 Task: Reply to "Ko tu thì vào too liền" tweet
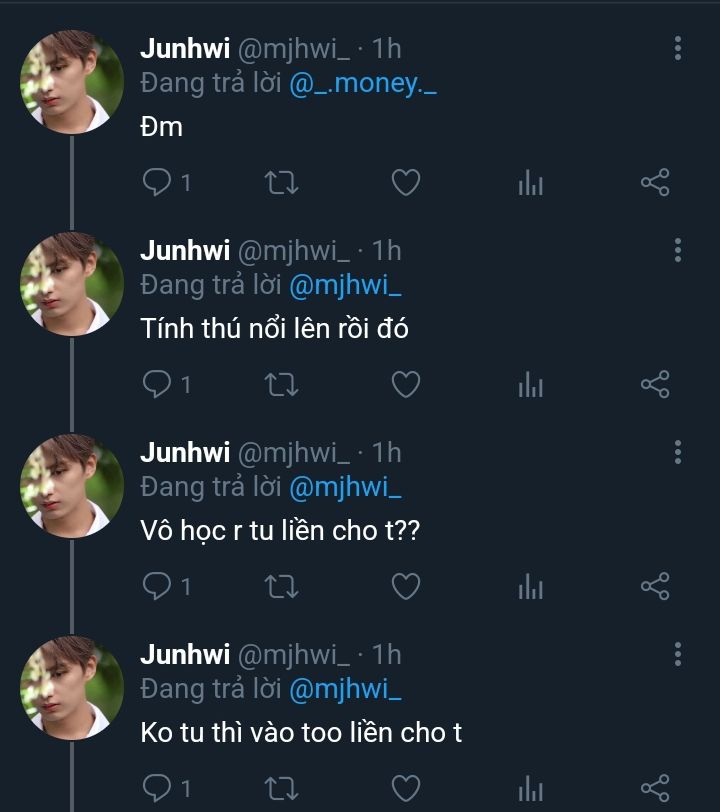pos(157,786)
